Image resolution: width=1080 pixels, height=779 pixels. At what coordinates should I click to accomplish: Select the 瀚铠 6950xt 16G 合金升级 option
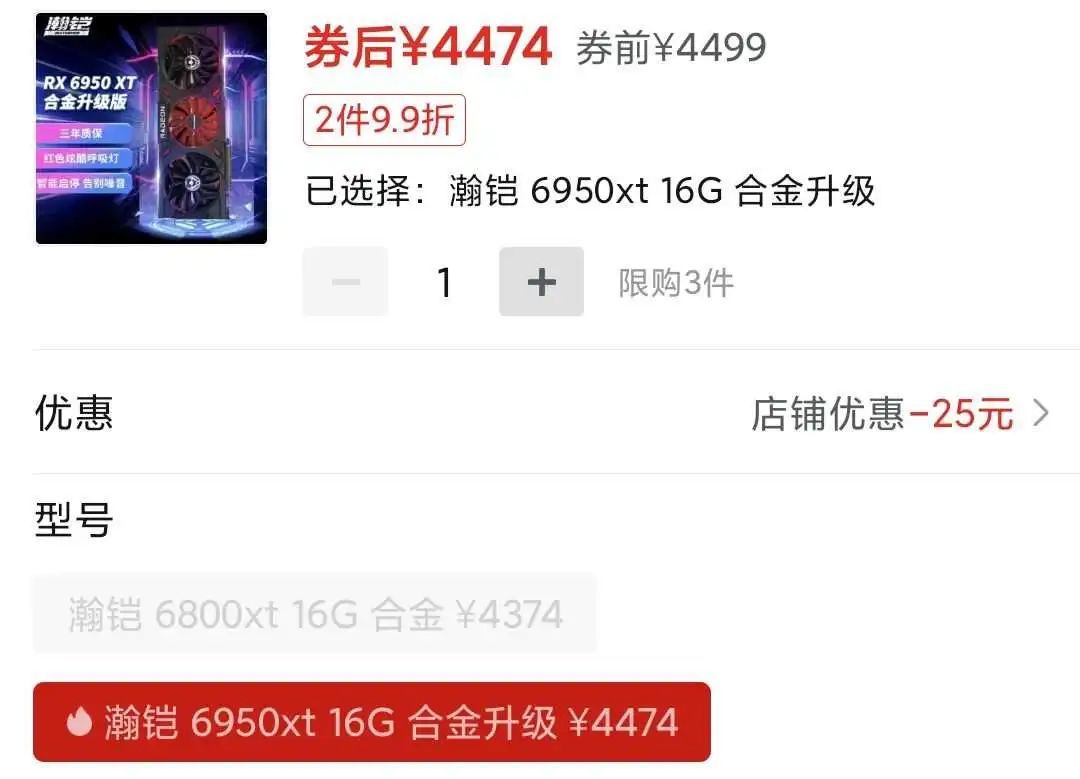372,722
